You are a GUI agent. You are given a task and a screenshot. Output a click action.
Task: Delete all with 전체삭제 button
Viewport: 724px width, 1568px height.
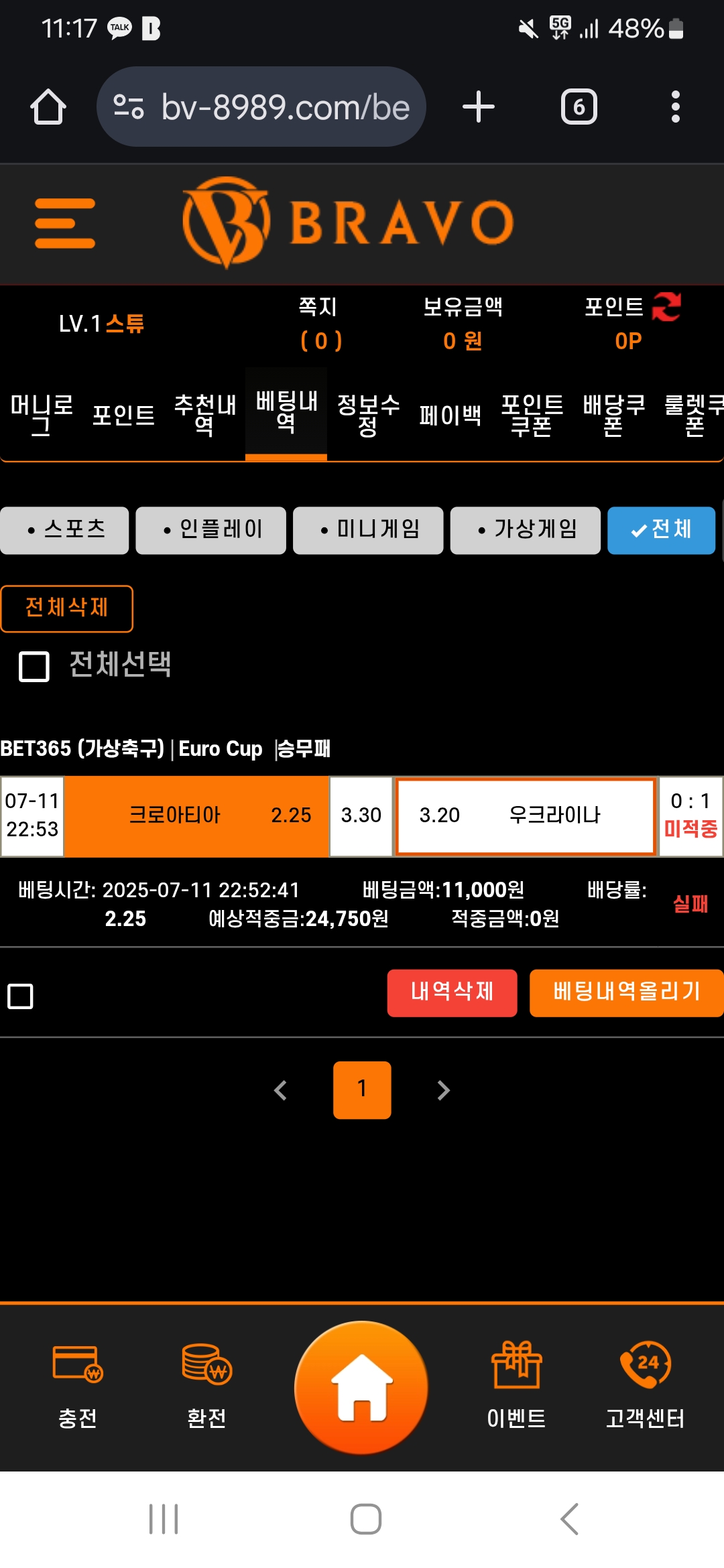pyautogui.click(x=66, y=608)
